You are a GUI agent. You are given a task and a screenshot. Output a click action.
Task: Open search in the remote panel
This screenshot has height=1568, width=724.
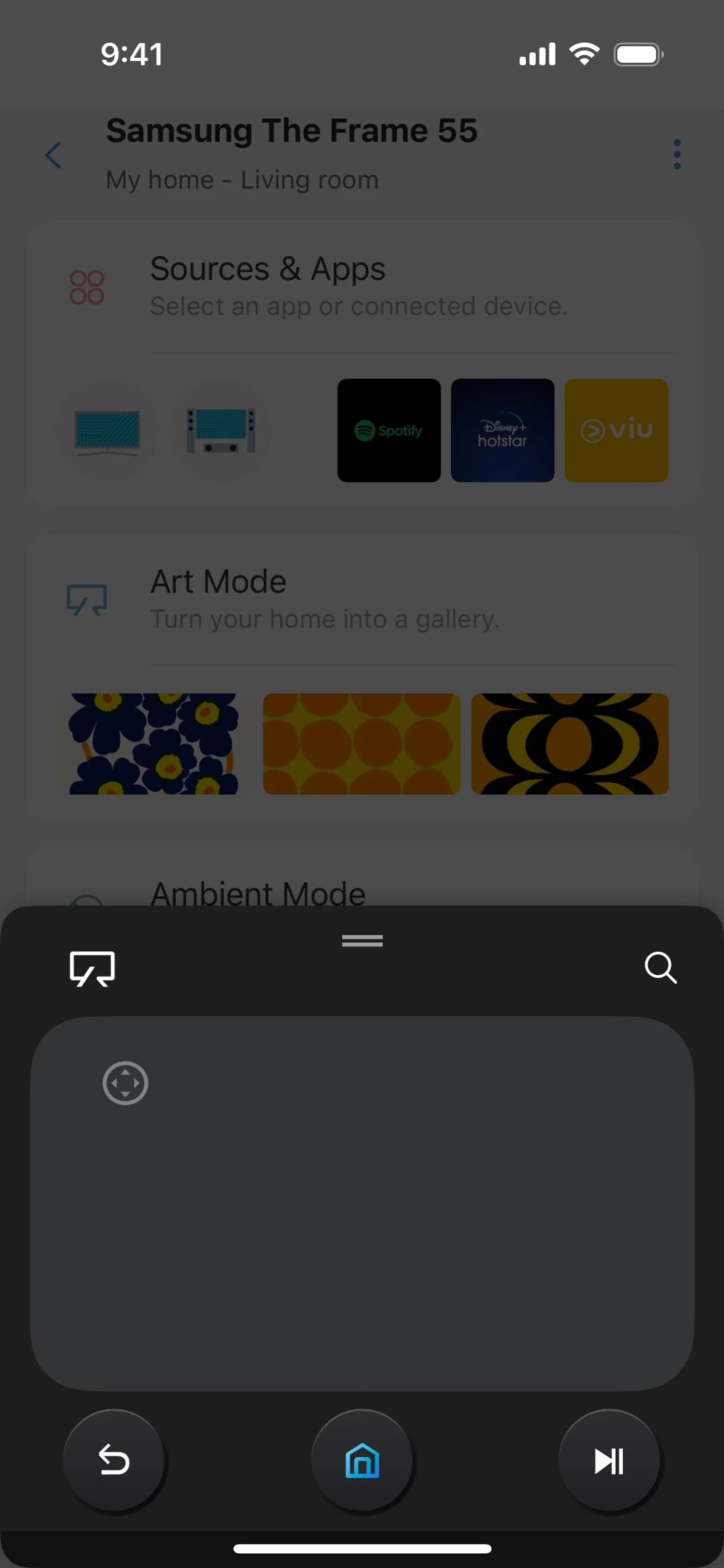coord(660,968)
